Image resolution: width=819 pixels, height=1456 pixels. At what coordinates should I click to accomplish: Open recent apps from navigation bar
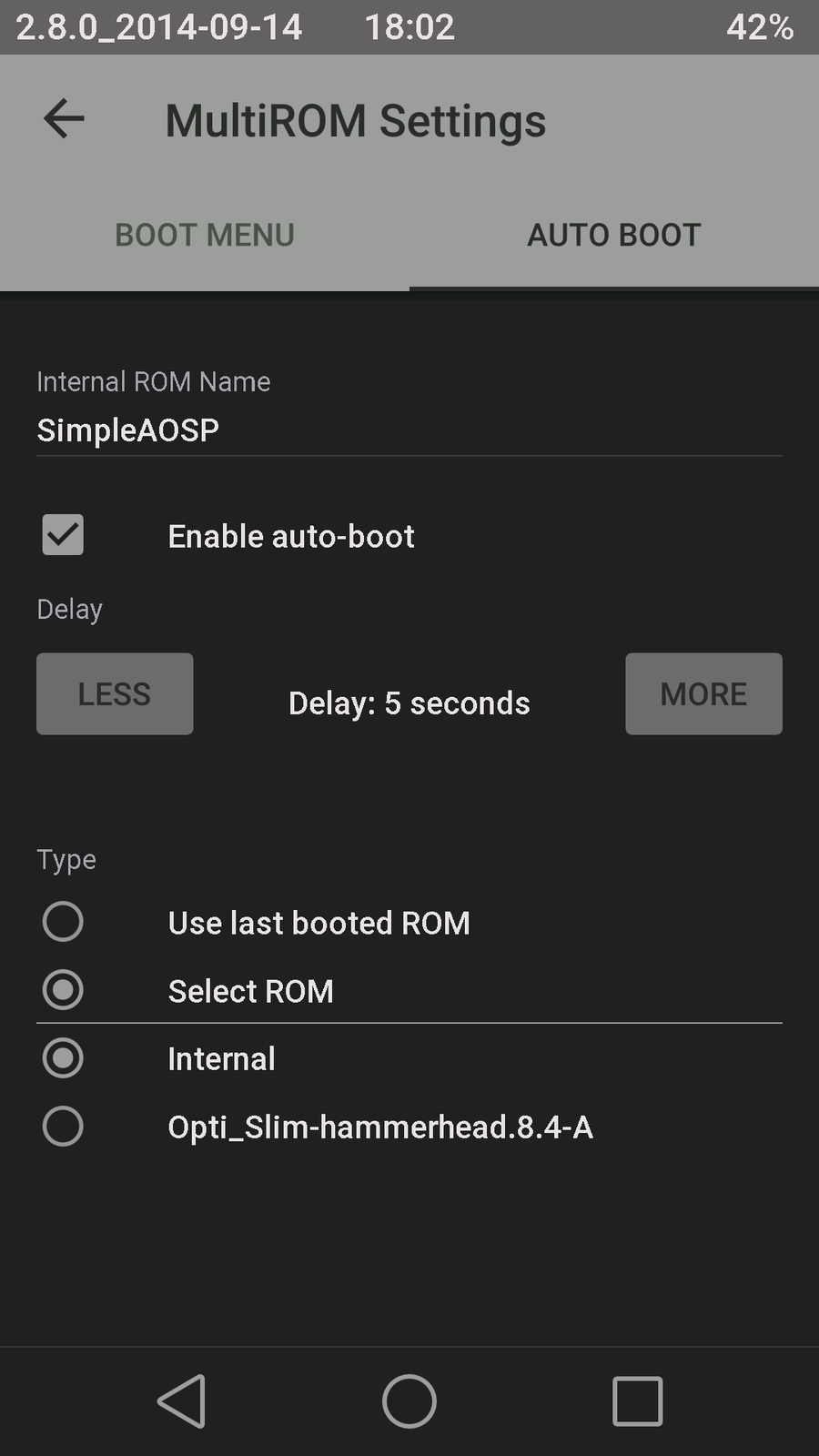pos(637,1401)
